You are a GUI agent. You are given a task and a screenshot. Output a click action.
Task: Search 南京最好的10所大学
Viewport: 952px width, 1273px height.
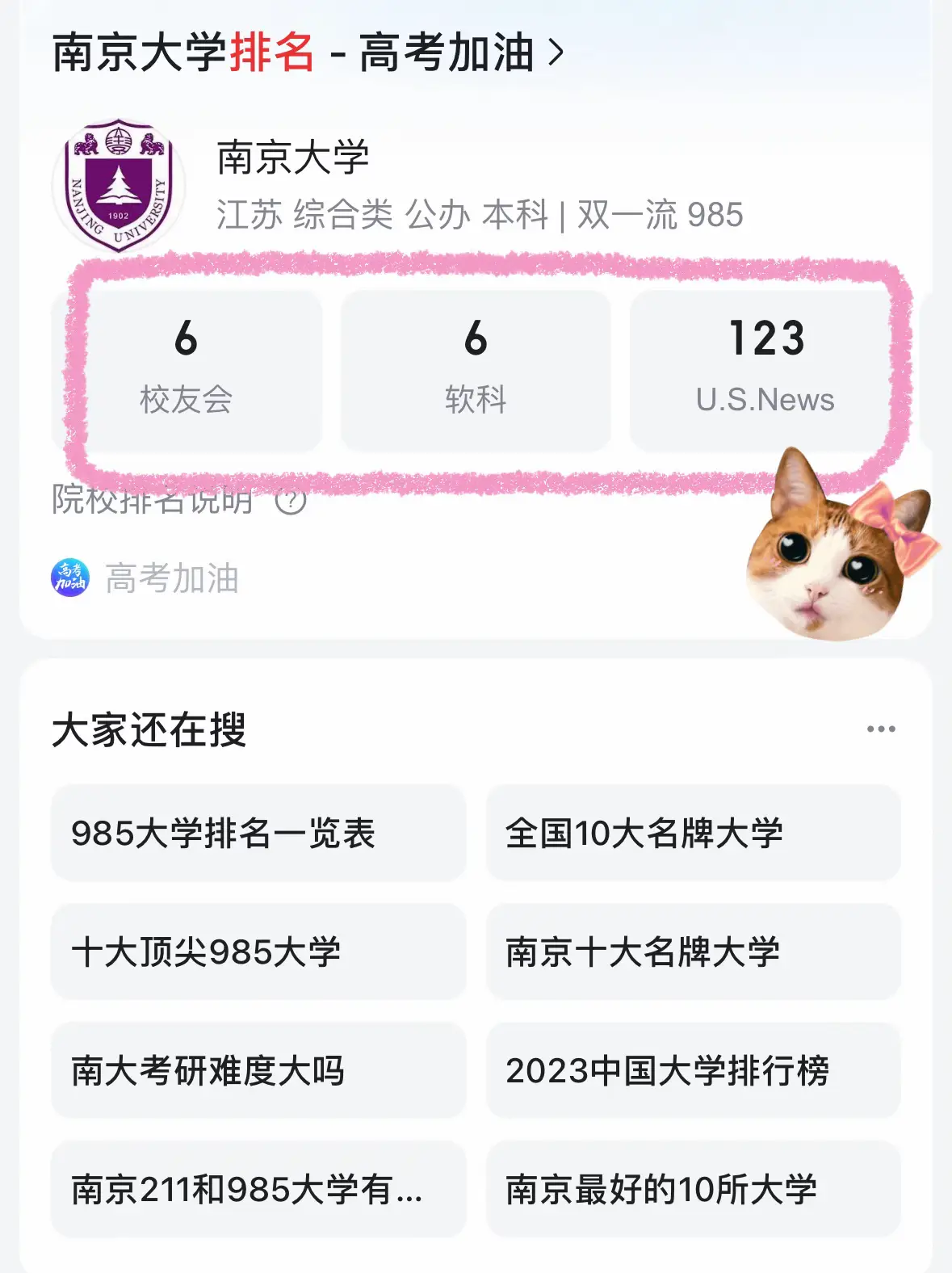pos(693,1189)
